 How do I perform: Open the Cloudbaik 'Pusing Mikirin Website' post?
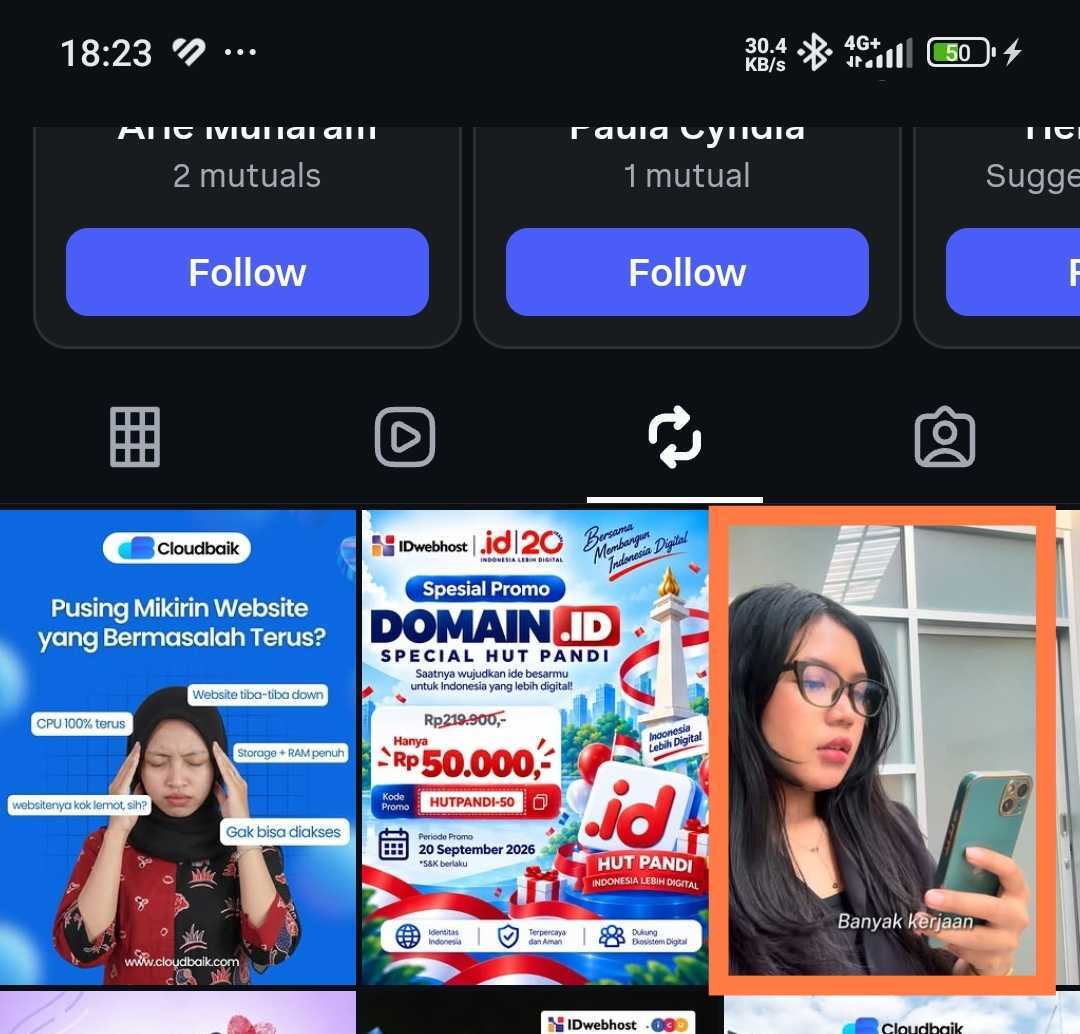coord(178,747)
